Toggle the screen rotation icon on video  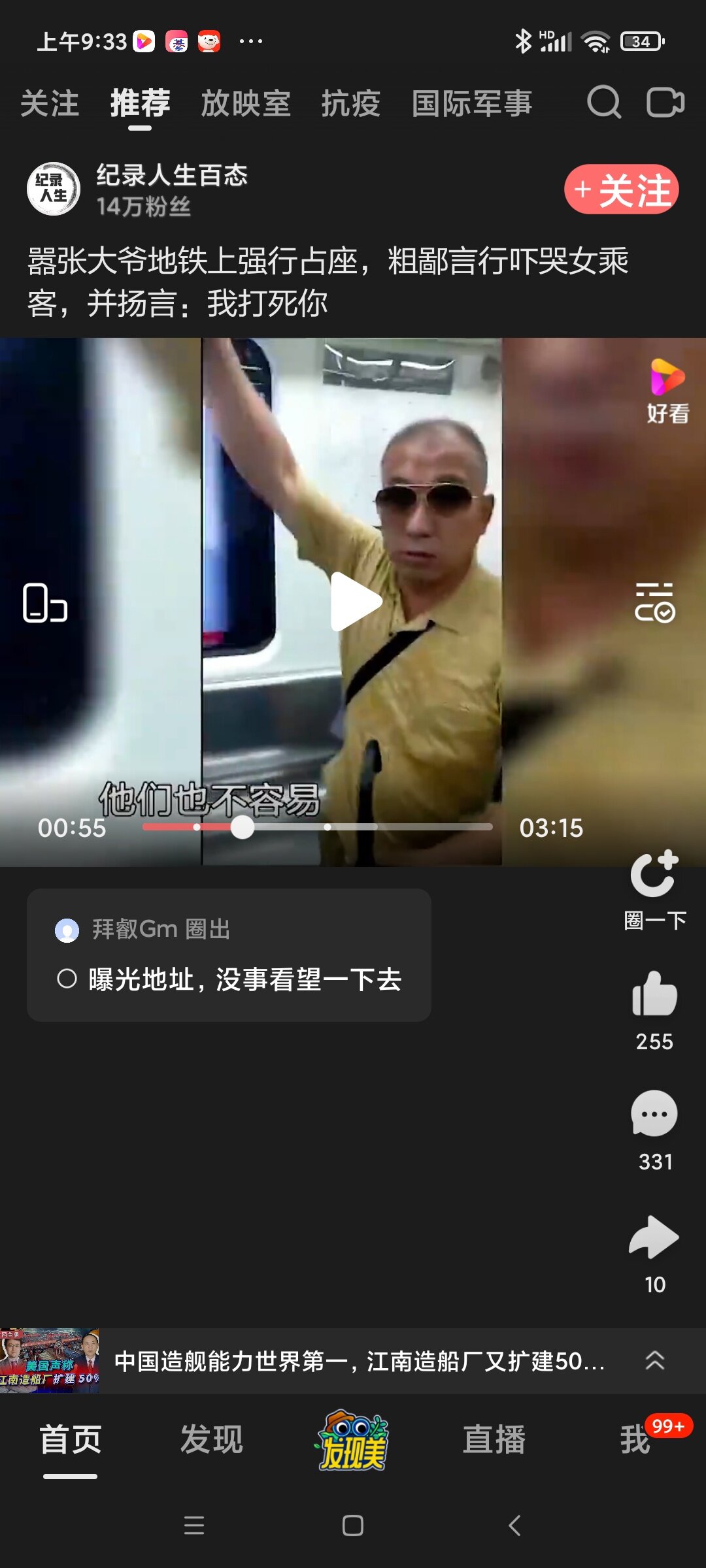[x=44, y=602]
